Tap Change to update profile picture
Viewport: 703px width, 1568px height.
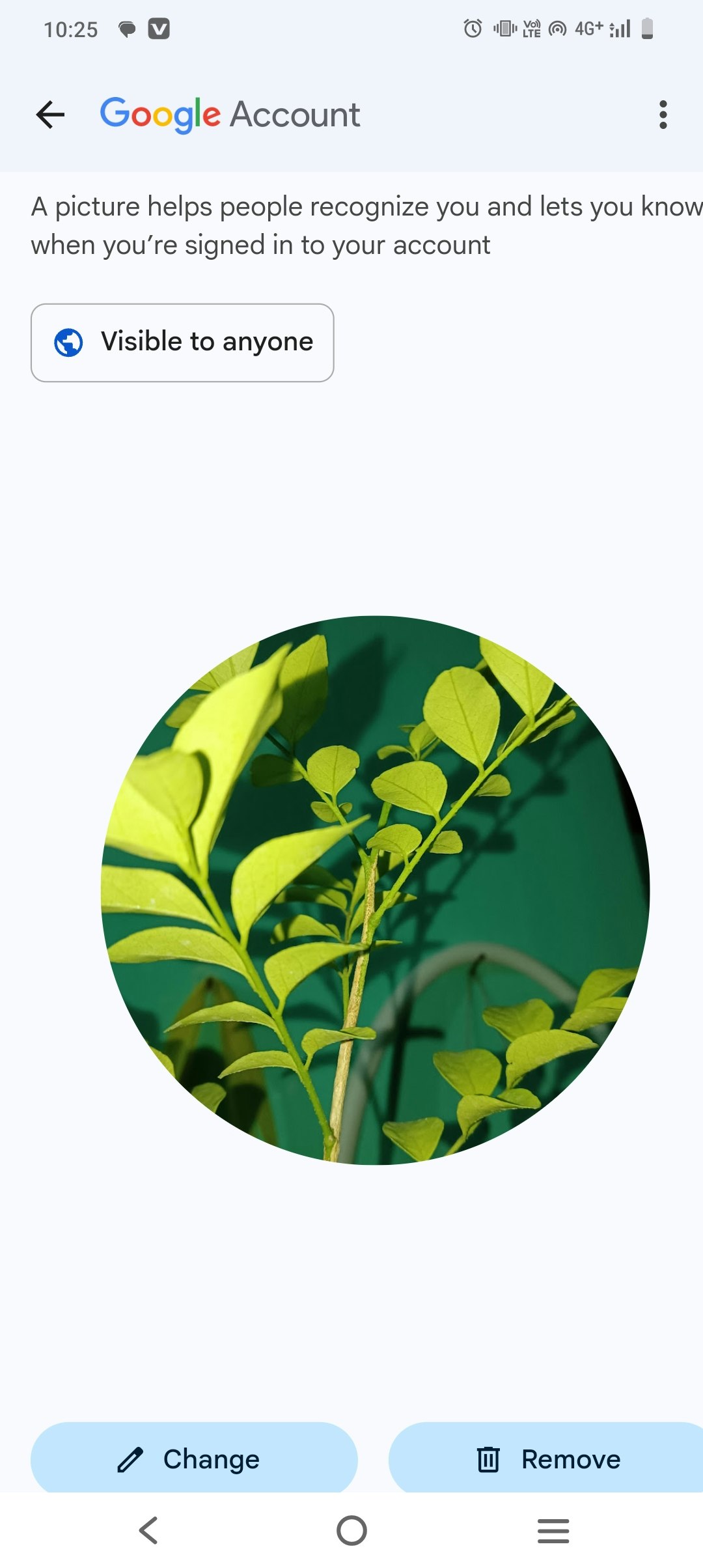click(x=194, y=1459)
